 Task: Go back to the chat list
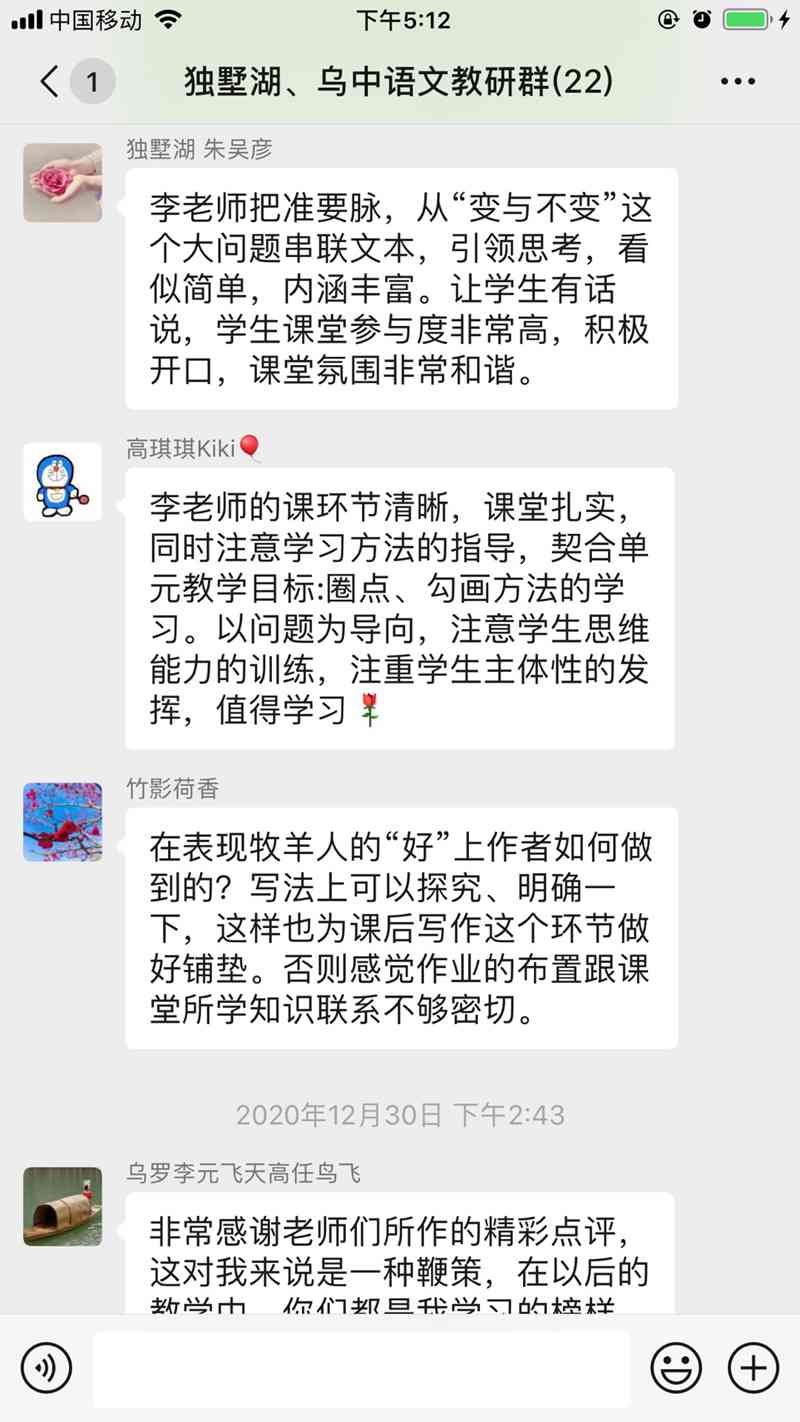[x=50, y=82]
